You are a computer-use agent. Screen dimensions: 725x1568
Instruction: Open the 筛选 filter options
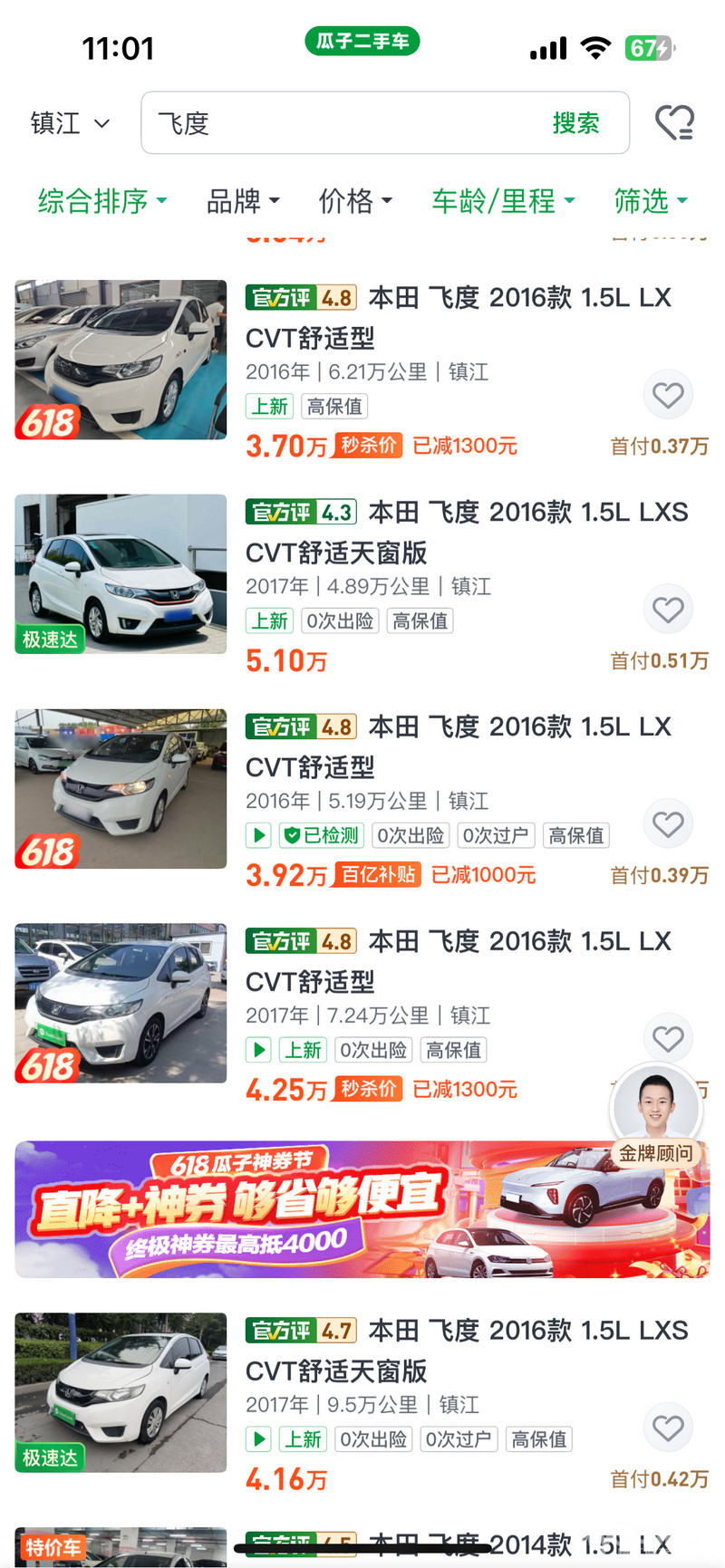coord(651,200)
